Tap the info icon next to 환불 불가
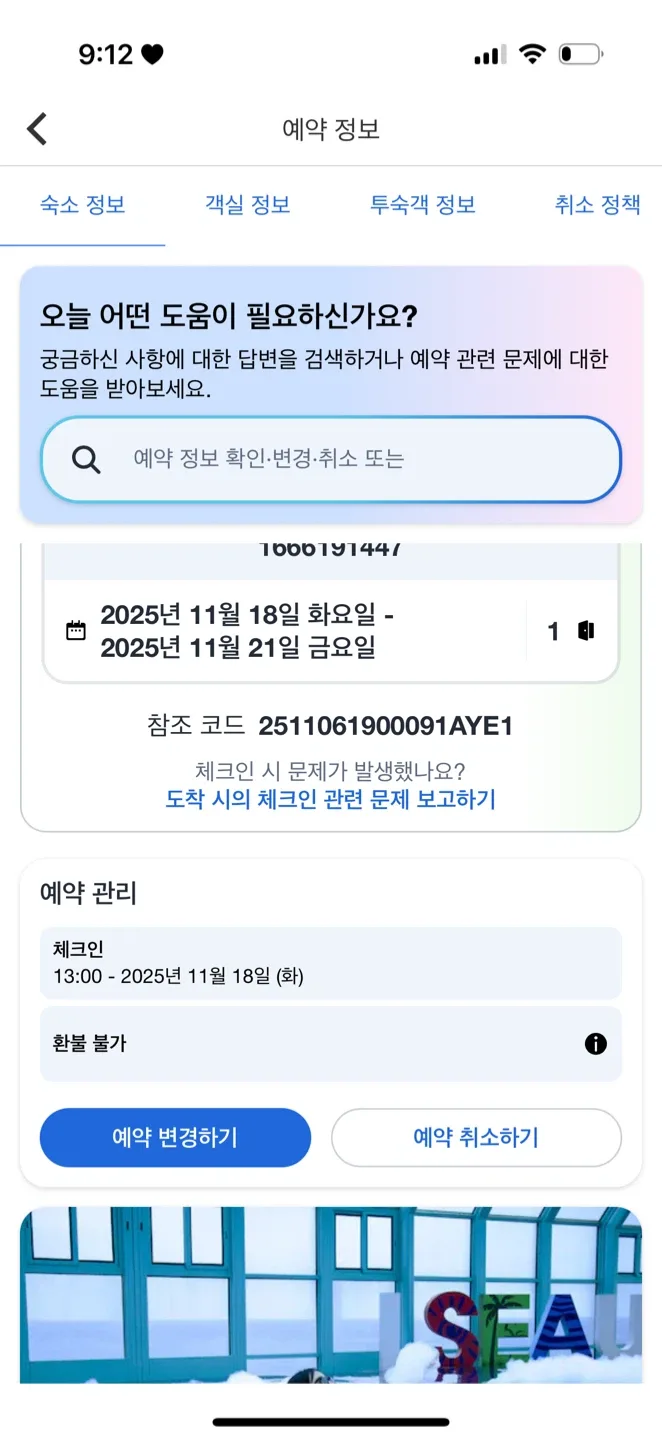 595,1044
